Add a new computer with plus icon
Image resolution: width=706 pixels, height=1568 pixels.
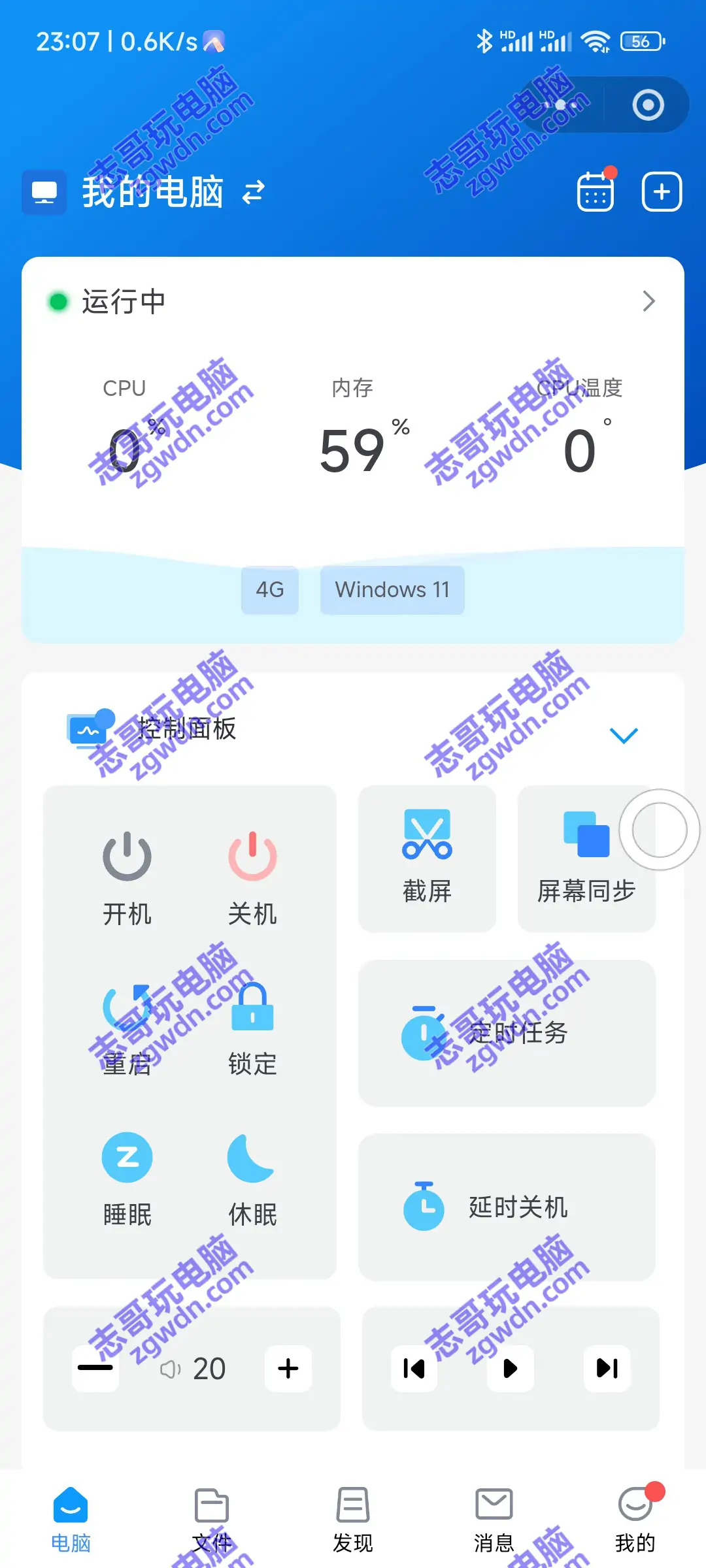[662, 192]
